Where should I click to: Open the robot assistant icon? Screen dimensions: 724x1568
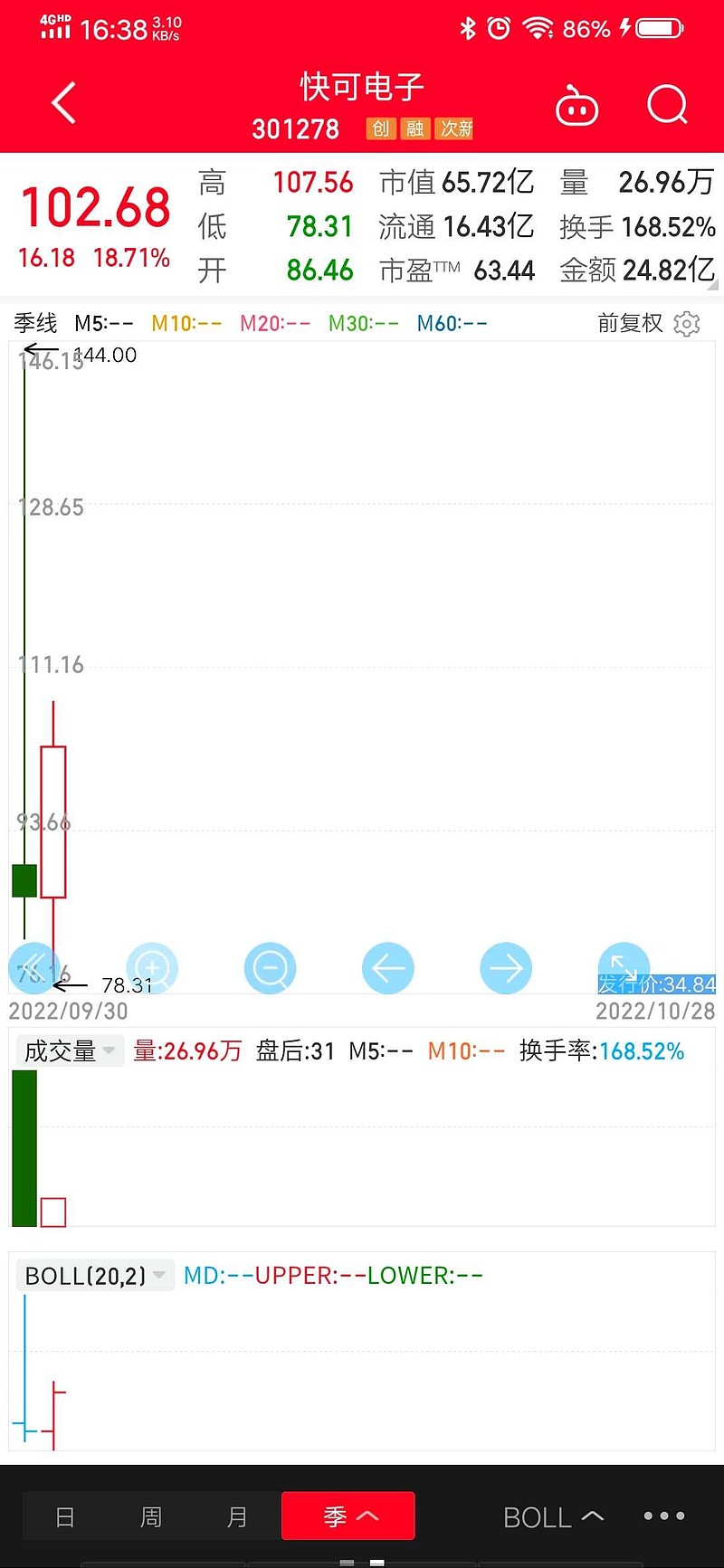point(576,105)
